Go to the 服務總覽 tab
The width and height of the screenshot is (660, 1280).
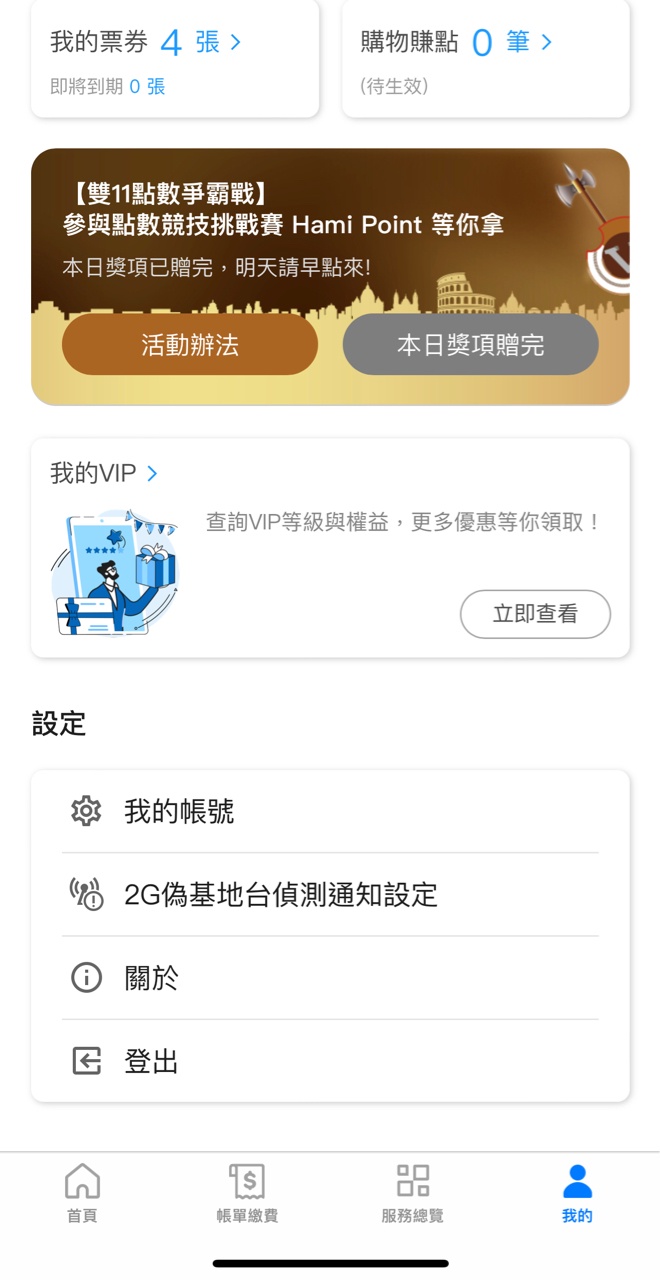[412, 1194]
